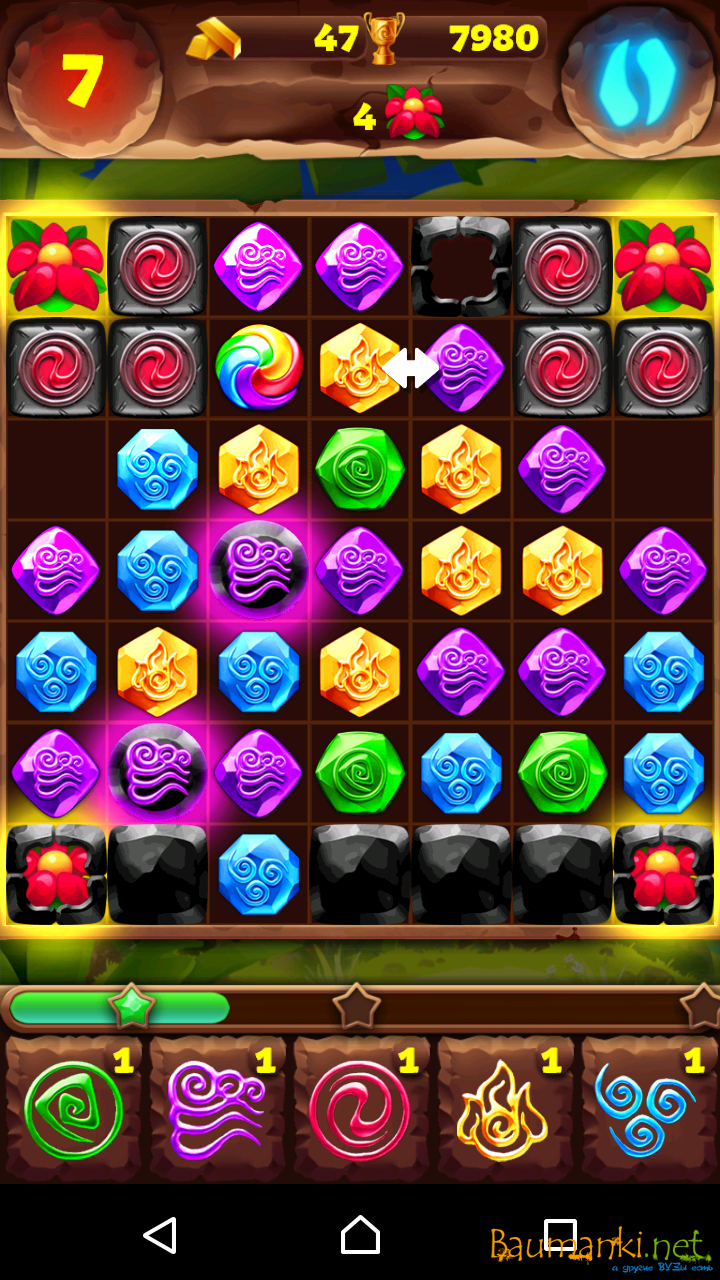This screenshot has height=1280, width=720.
Task: Activate the red swirl booster
Action: point(360,1110)
